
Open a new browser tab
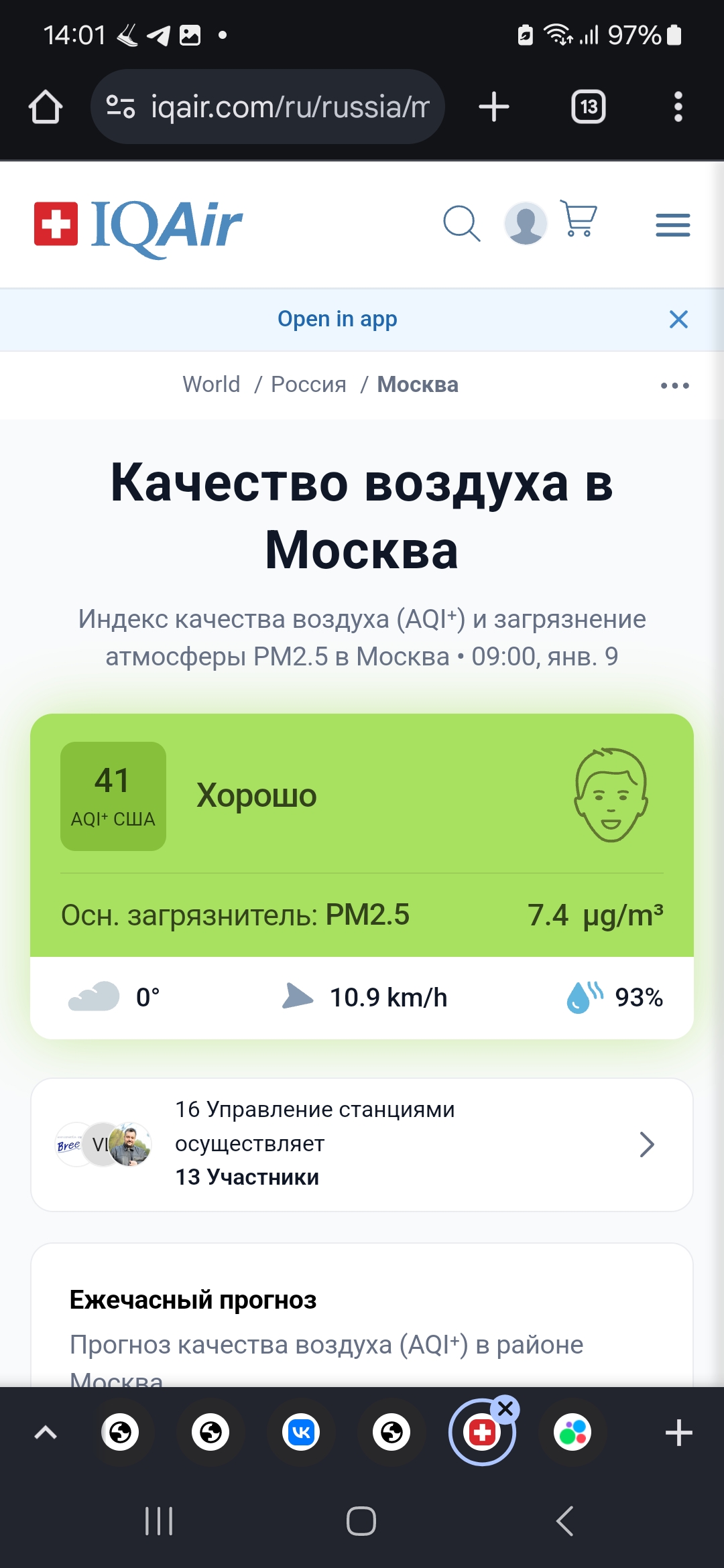494,107
